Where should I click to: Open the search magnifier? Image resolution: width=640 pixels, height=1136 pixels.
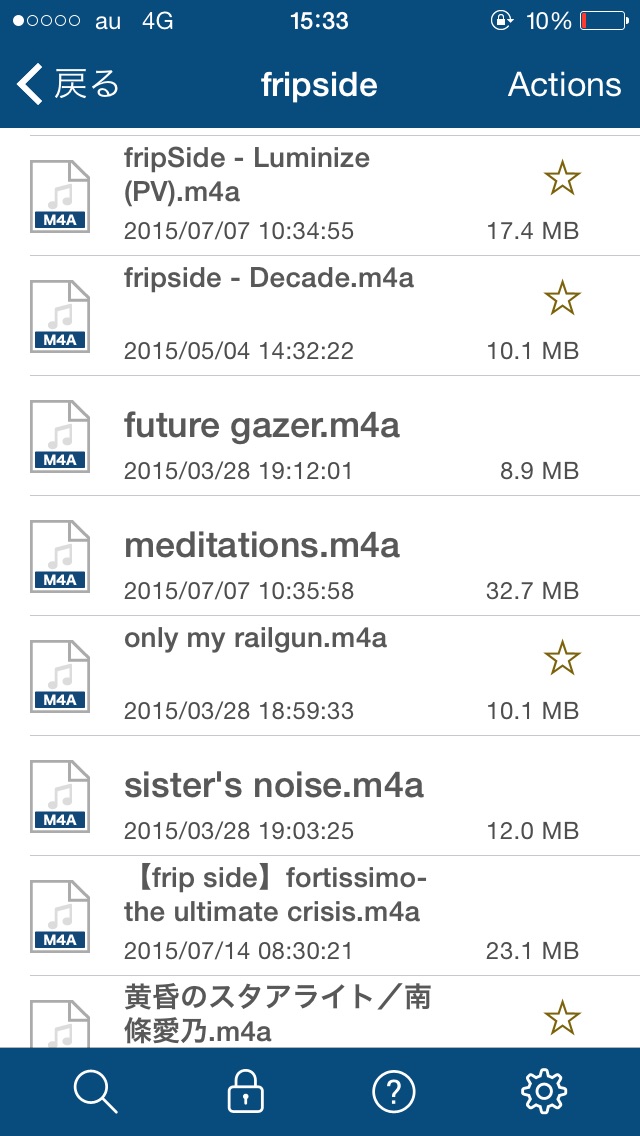click(x=96, y=1091)
